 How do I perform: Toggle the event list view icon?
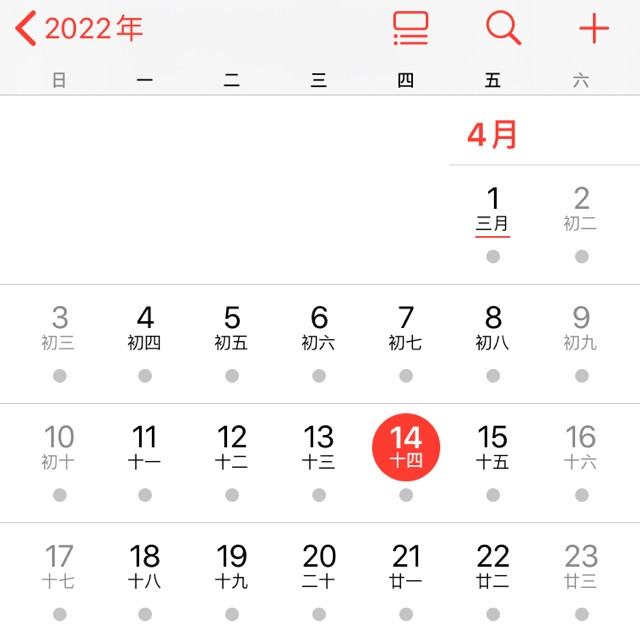(411, 28)
